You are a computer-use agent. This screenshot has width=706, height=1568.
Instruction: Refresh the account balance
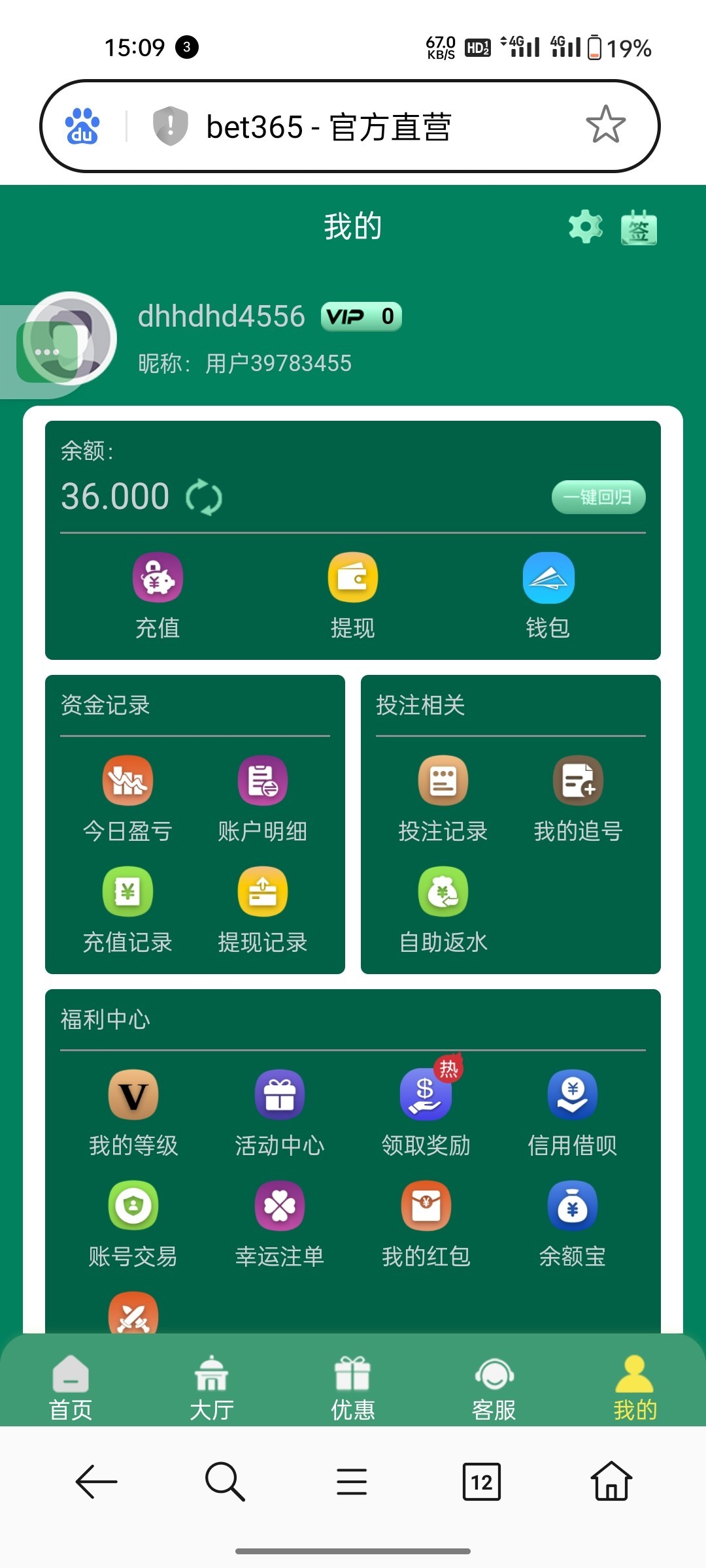point(204,497)
